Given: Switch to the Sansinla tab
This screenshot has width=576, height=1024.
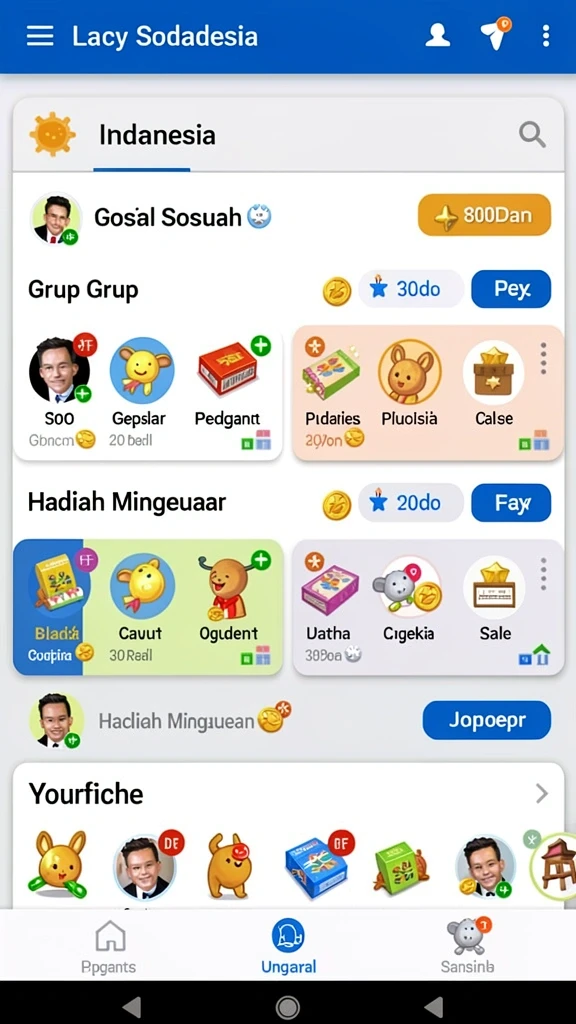Looking at the screenshot, I should click(x=467, y=945).
